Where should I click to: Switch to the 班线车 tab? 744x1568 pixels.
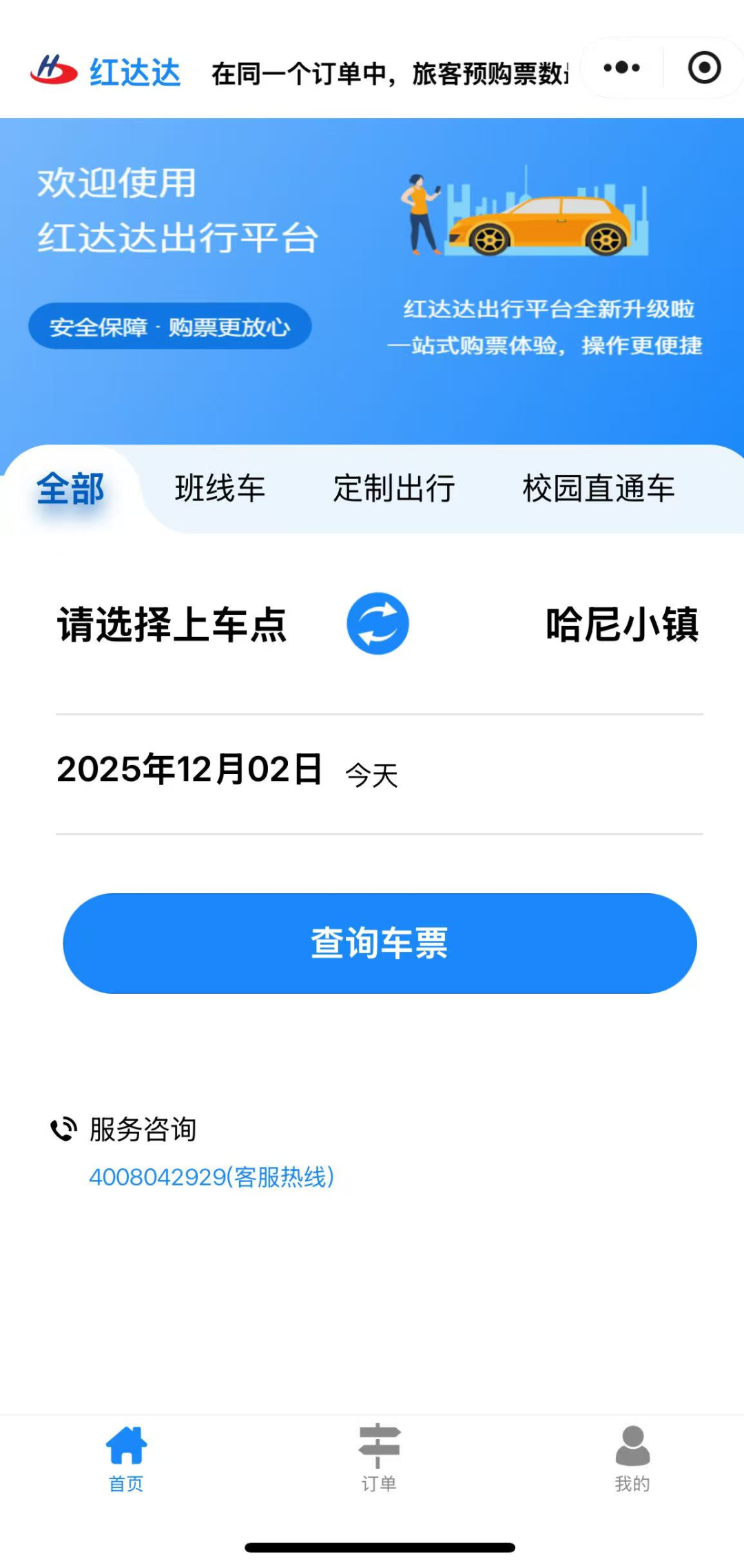click(220, 489)
